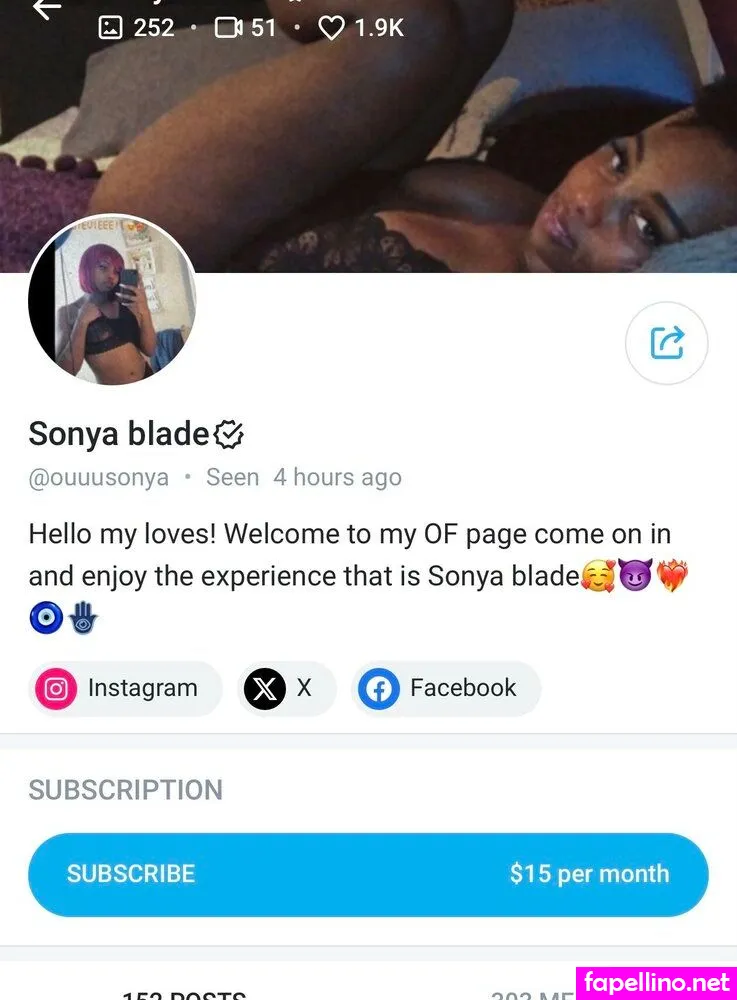Open the Instagram link chip
The width and height of the screenshot is (737, 1000).
tap(125, 688)
